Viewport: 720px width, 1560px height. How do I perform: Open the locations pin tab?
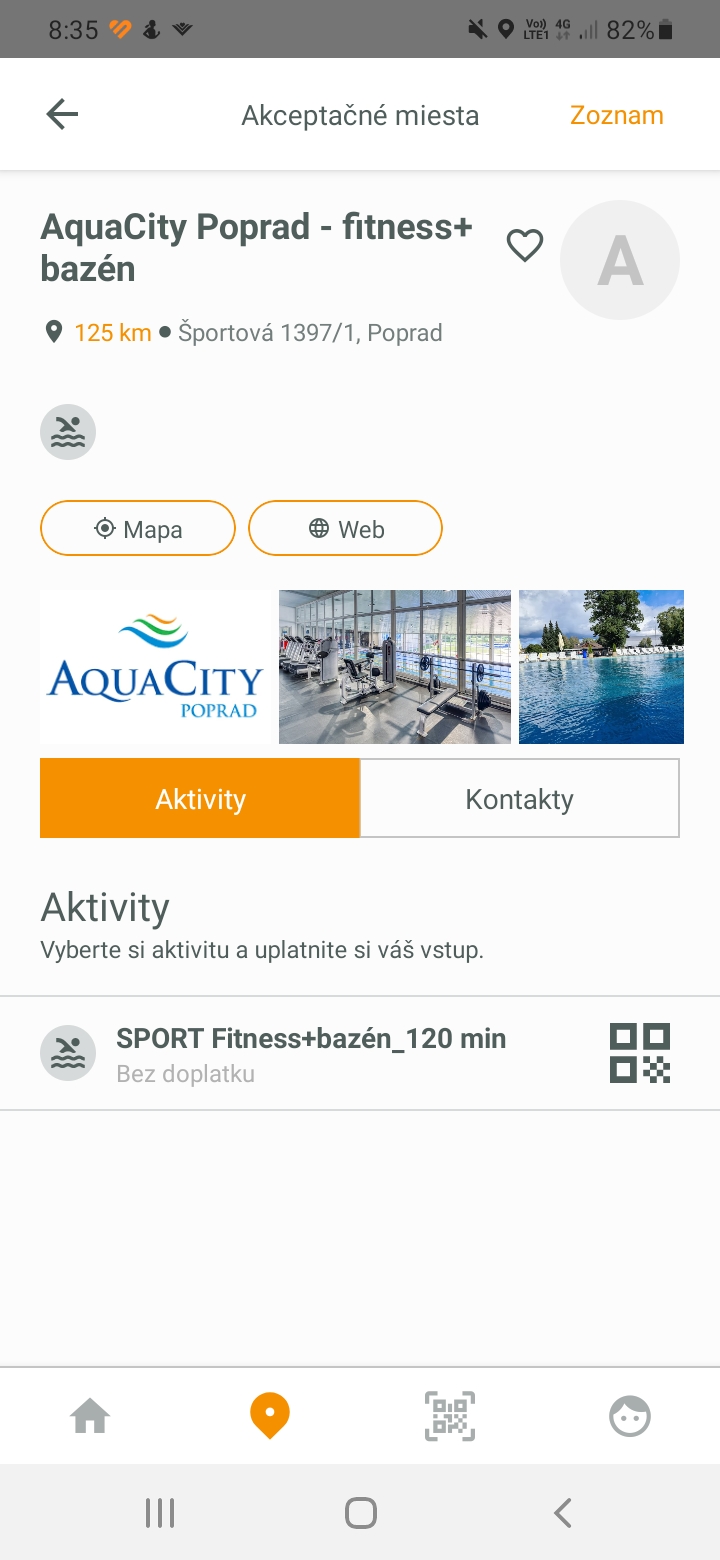click(269, 1416)
